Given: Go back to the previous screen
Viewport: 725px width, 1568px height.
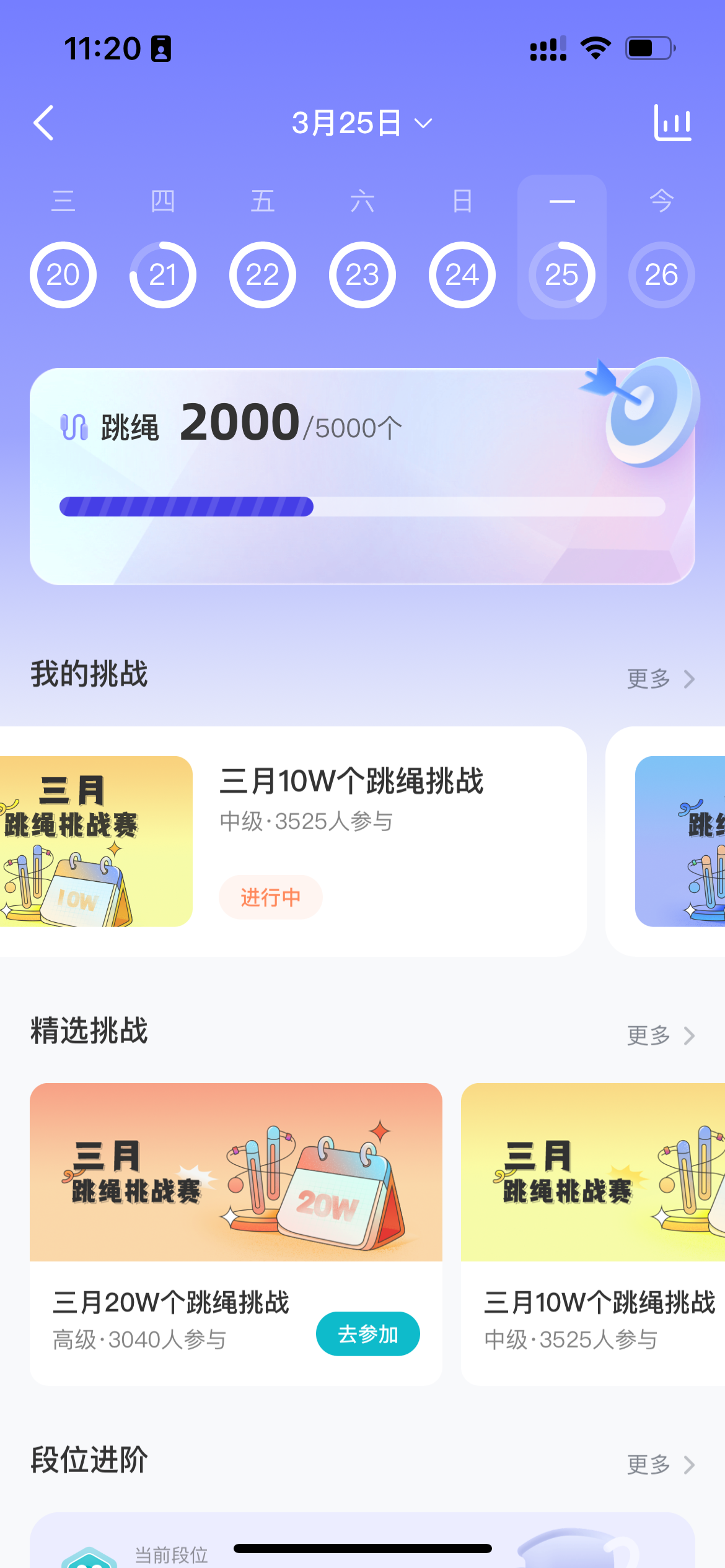Looking at the screenshot, I should point(43,123).
